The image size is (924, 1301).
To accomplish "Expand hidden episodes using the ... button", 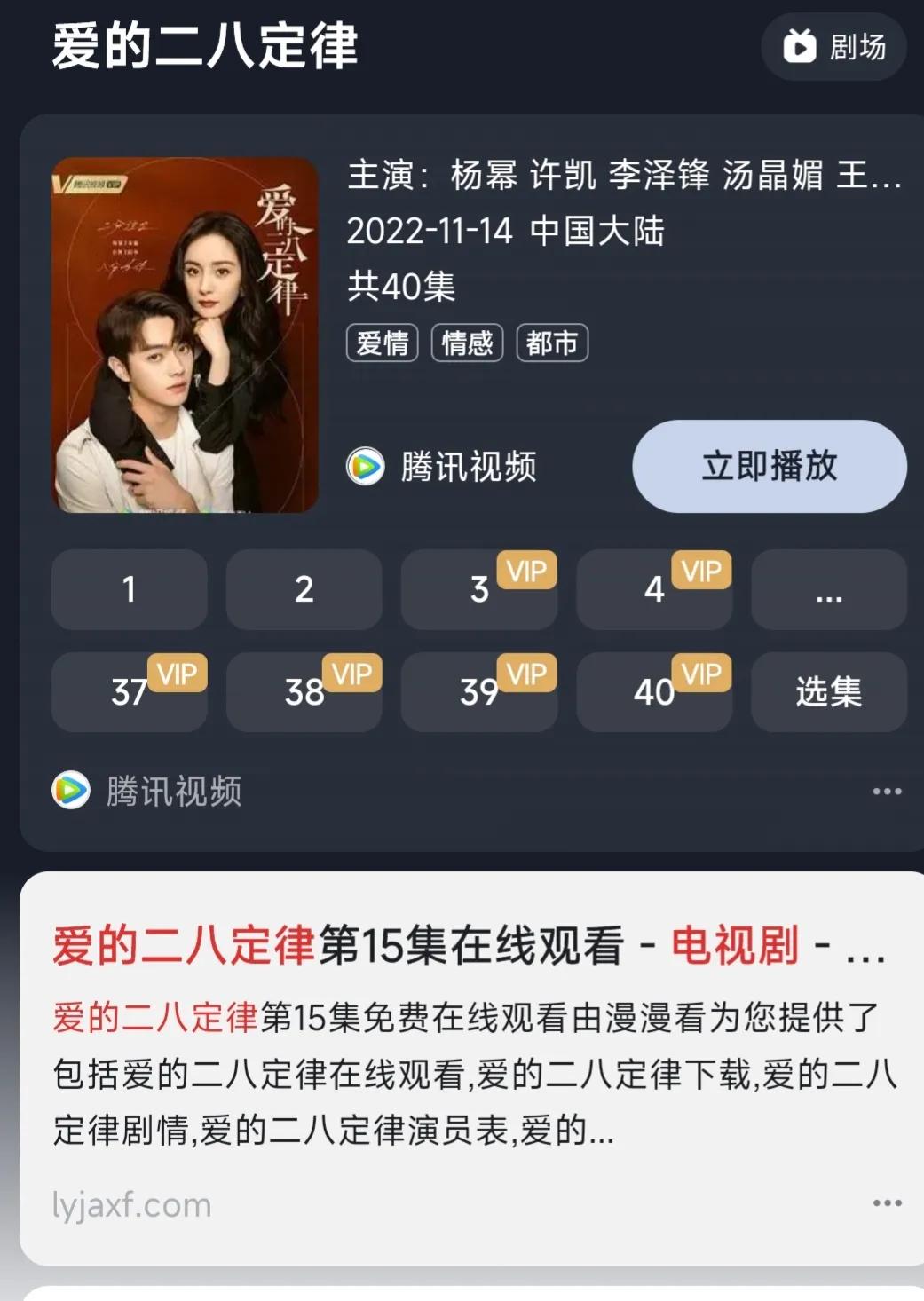I will (x=828, y=591).
